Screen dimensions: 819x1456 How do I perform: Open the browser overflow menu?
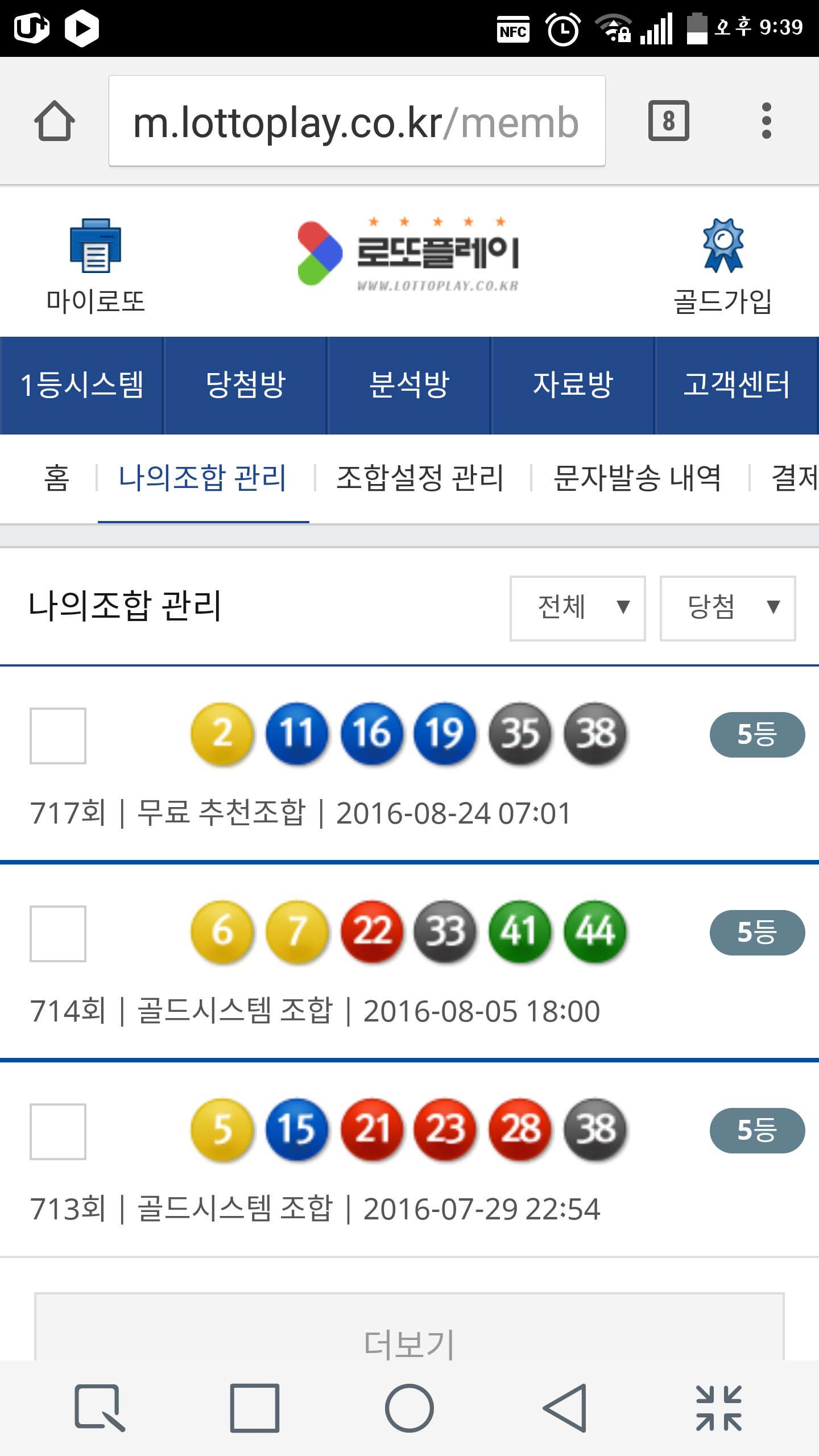click(766, 121)
